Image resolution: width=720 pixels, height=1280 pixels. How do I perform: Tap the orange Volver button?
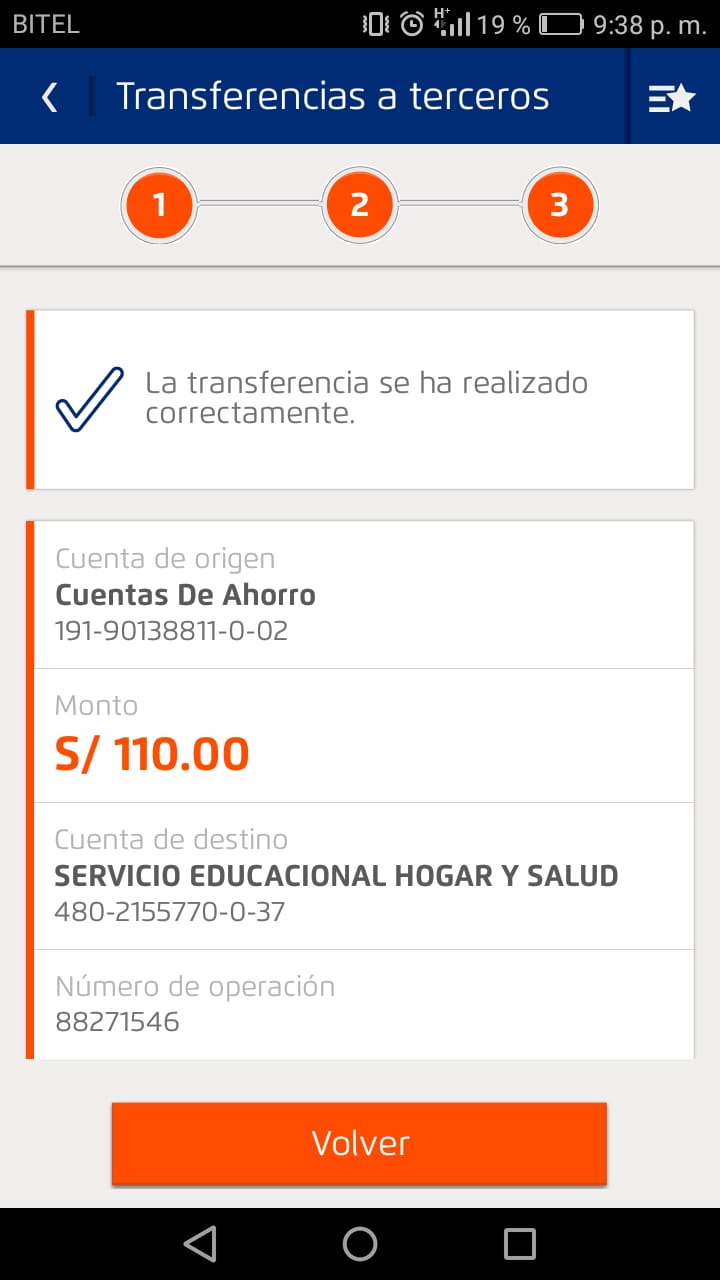pyautogui.click(x=359, y=1143)
